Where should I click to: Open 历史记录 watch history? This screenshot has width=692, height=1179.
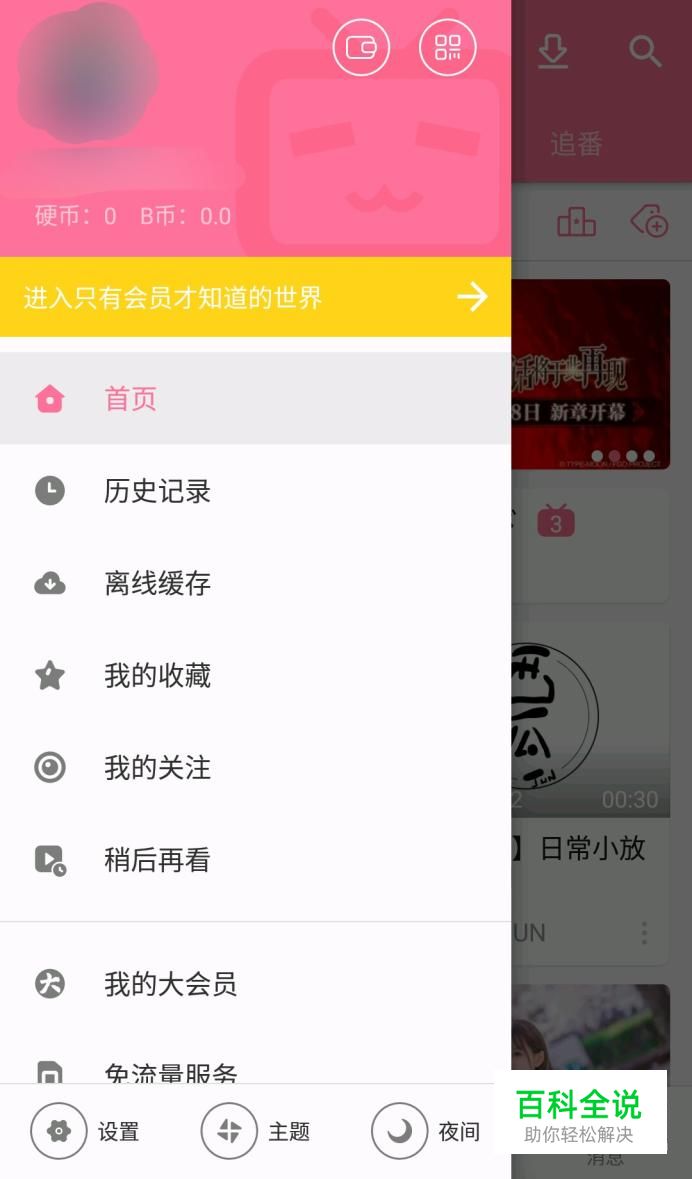pos(255,491)
